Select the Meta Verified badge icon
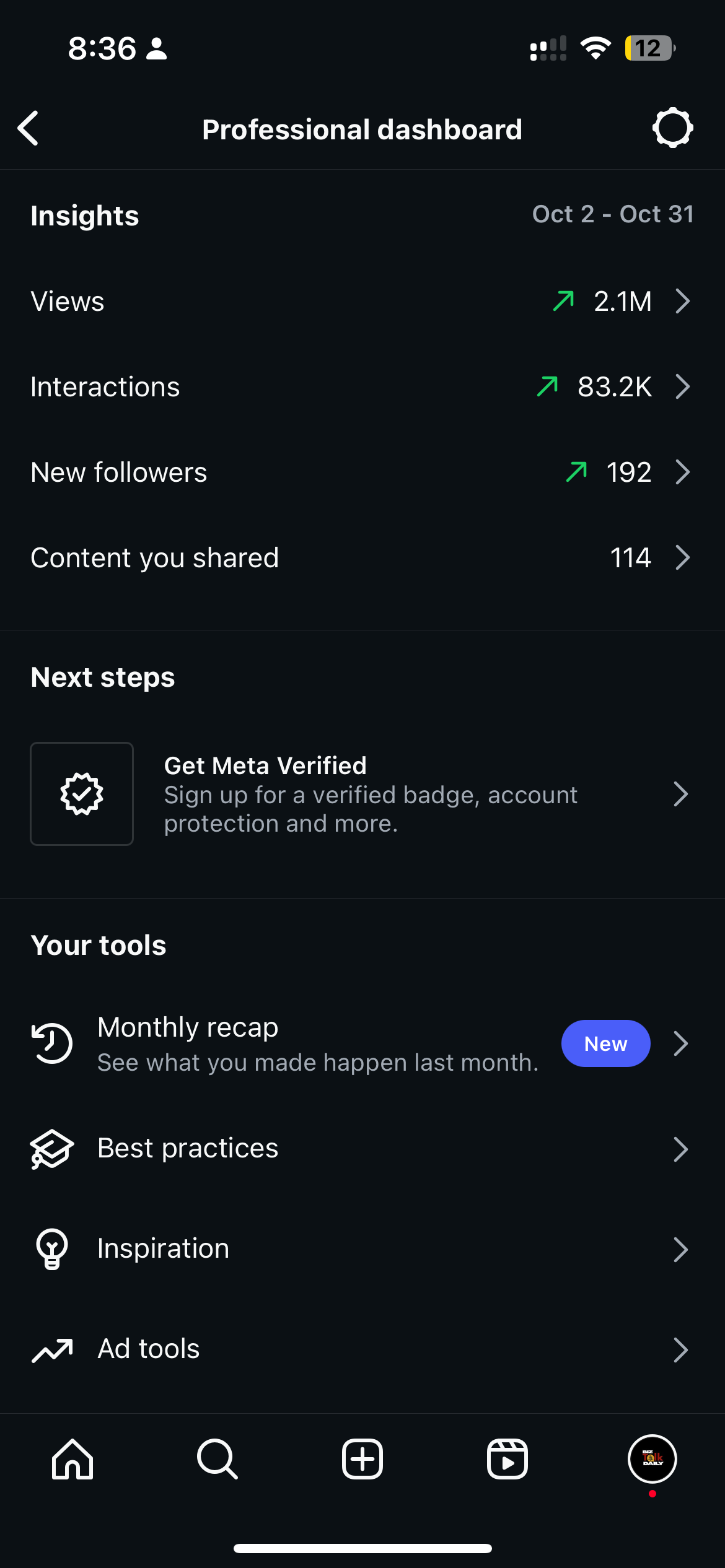The width and height of the screenshot is (725, 1568). click(81, 793)
